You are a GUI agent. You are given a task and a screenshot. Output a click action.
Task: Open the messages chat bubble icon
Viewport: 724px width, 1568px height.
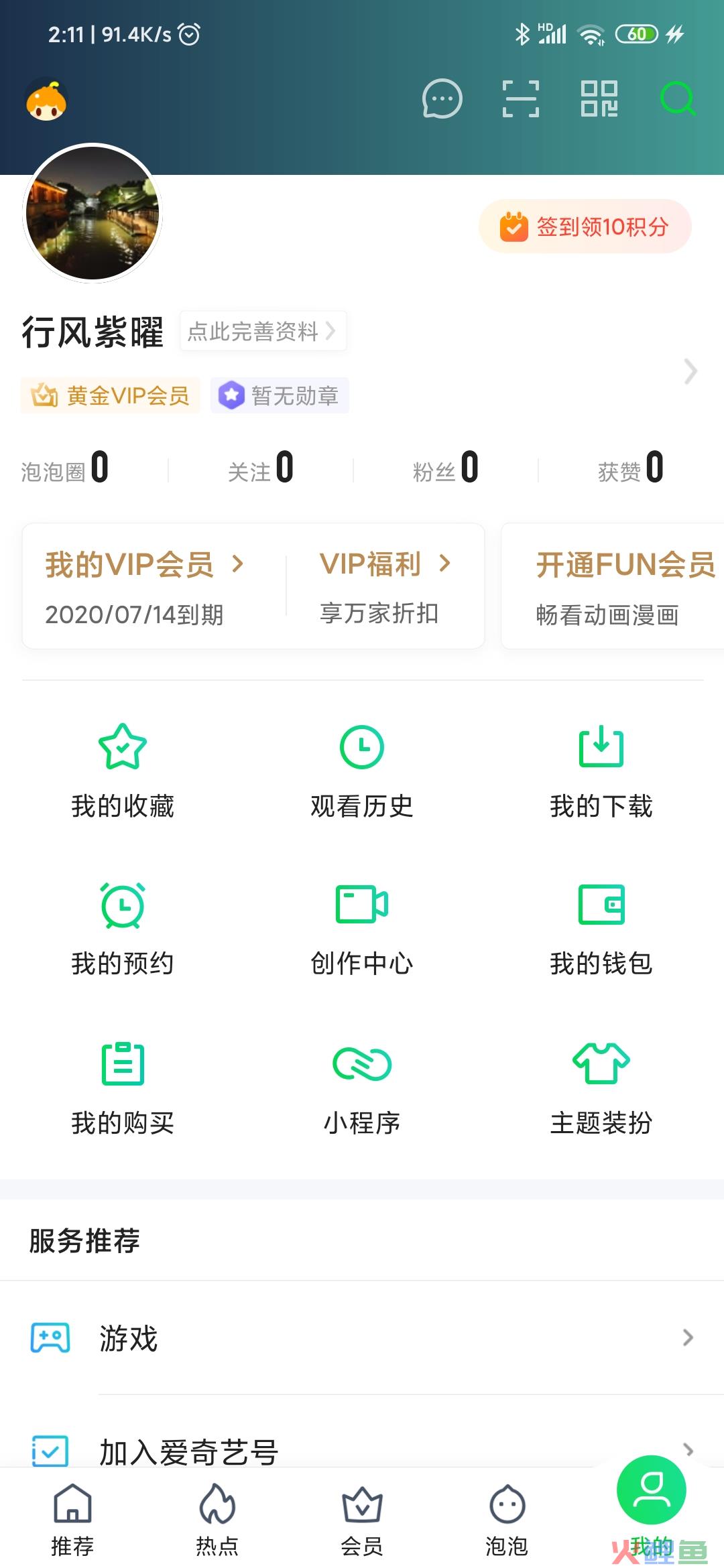coord(442,99)
